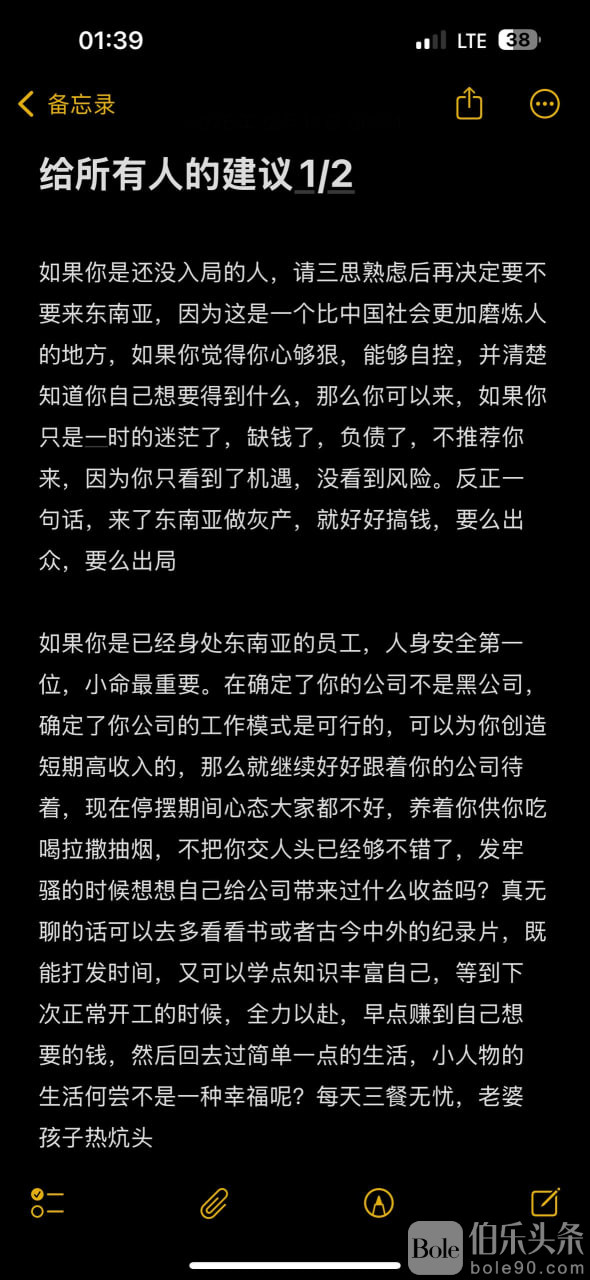This screenshot has width=590, height=1280.
Task: Add a checklist to the note
Action: (47, 1202)
